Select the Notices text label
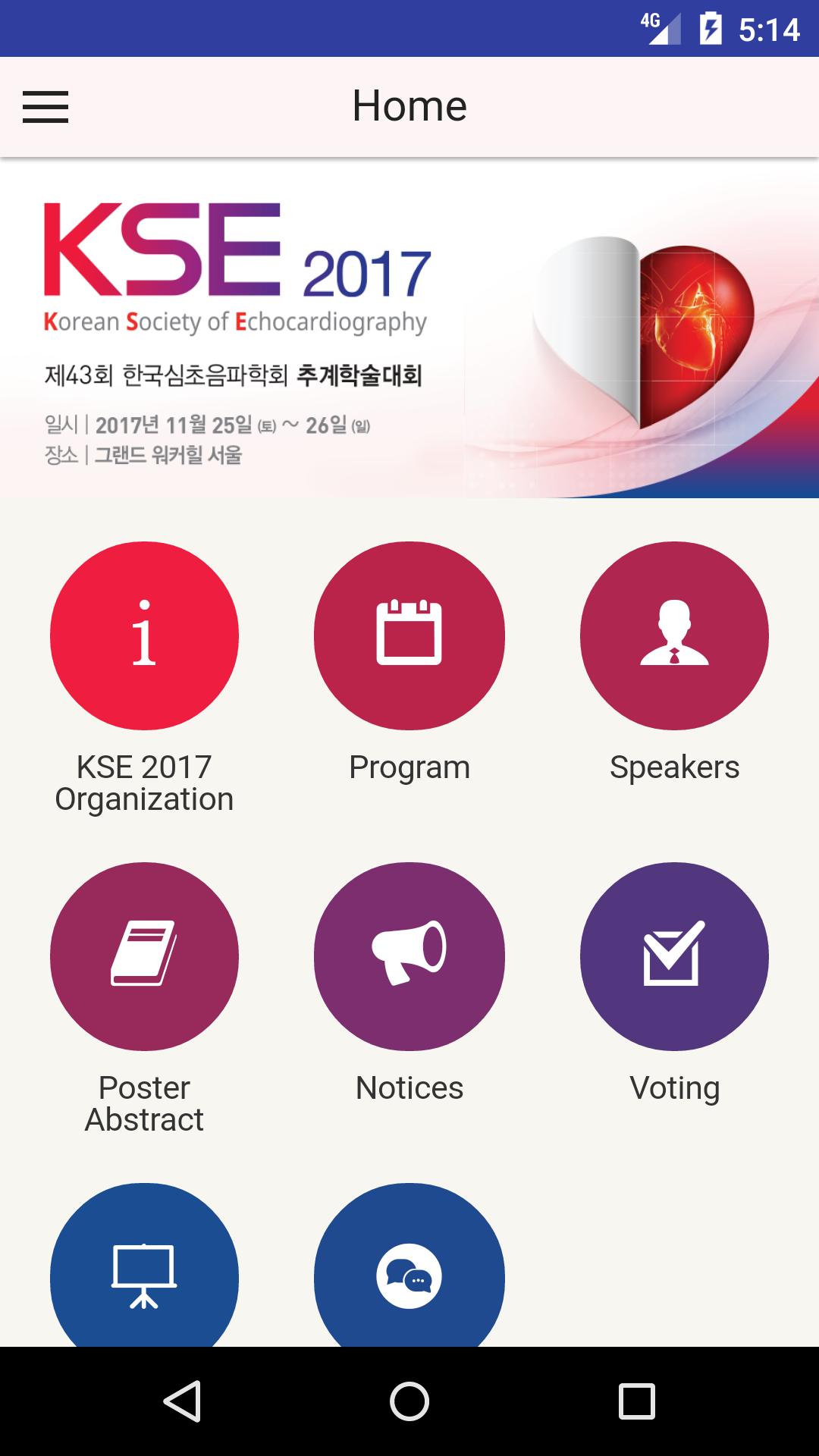The height and width of the screenshot is (1456, 819). click(409, 1087)
